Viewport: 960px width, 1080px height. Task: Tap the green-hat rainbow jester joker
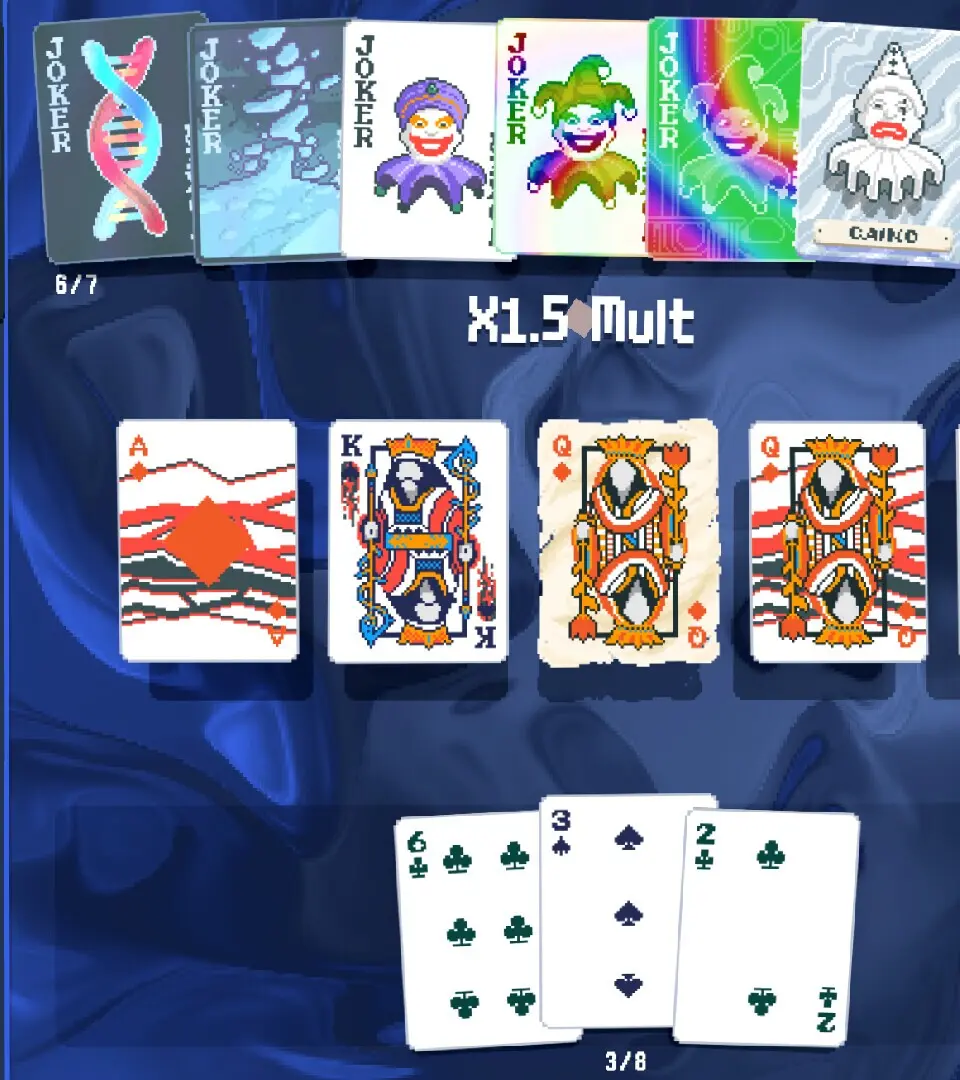pos(573,138)
